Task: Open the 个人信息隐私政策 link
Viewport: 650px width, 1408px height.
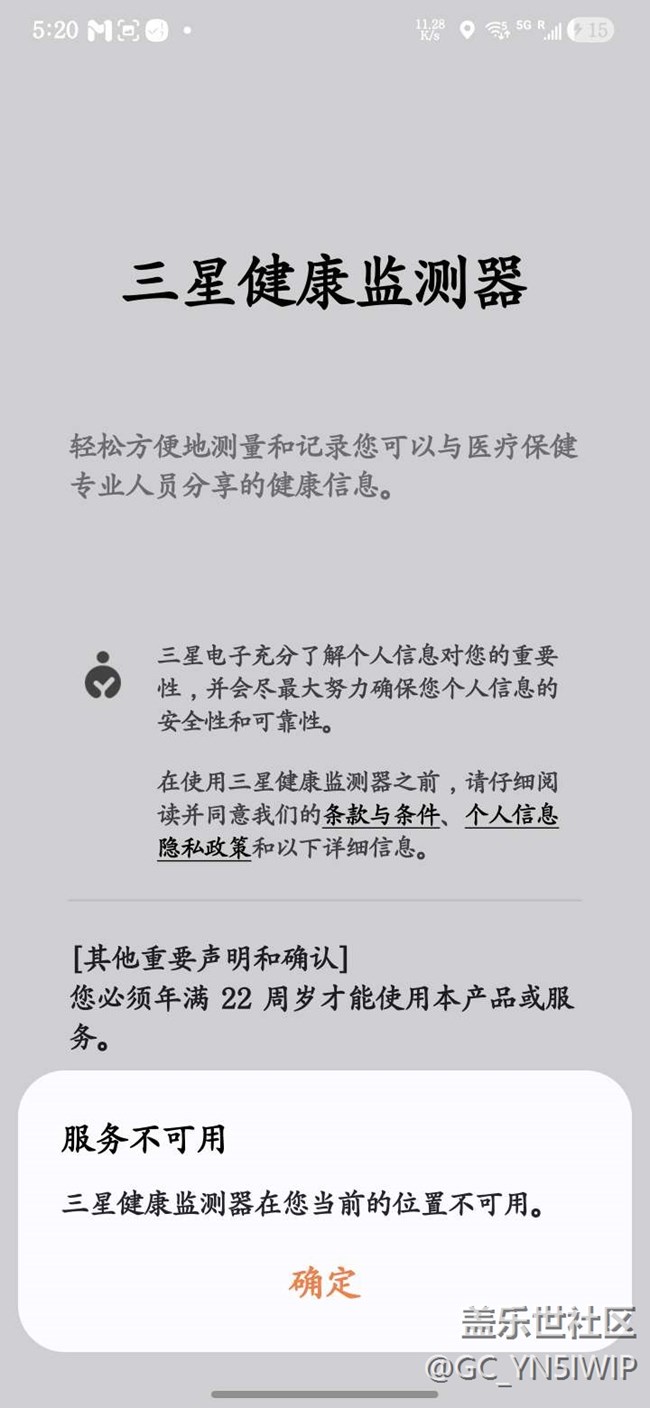Action: click(x=511, y=815)
